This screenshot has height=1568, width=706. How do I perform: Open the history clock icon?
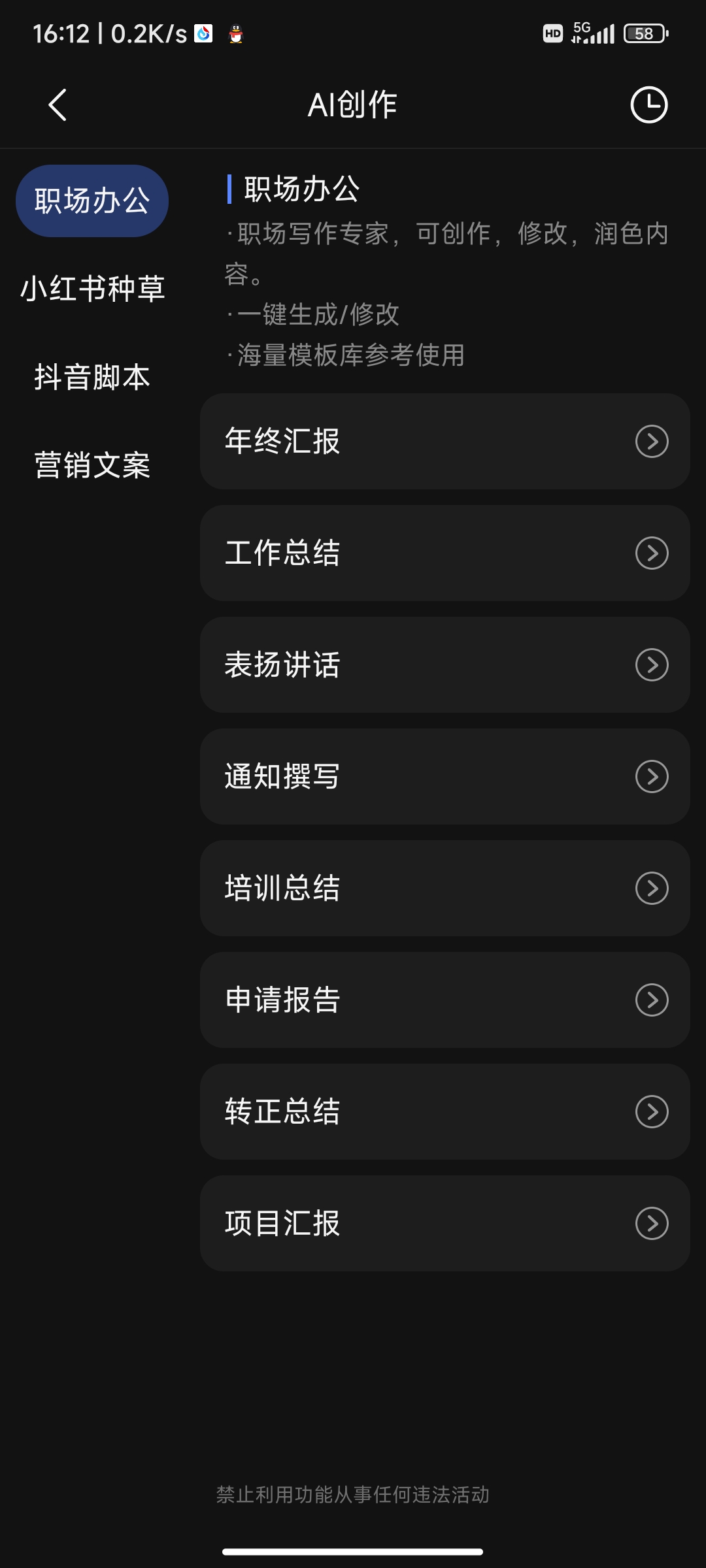(648, 105)
